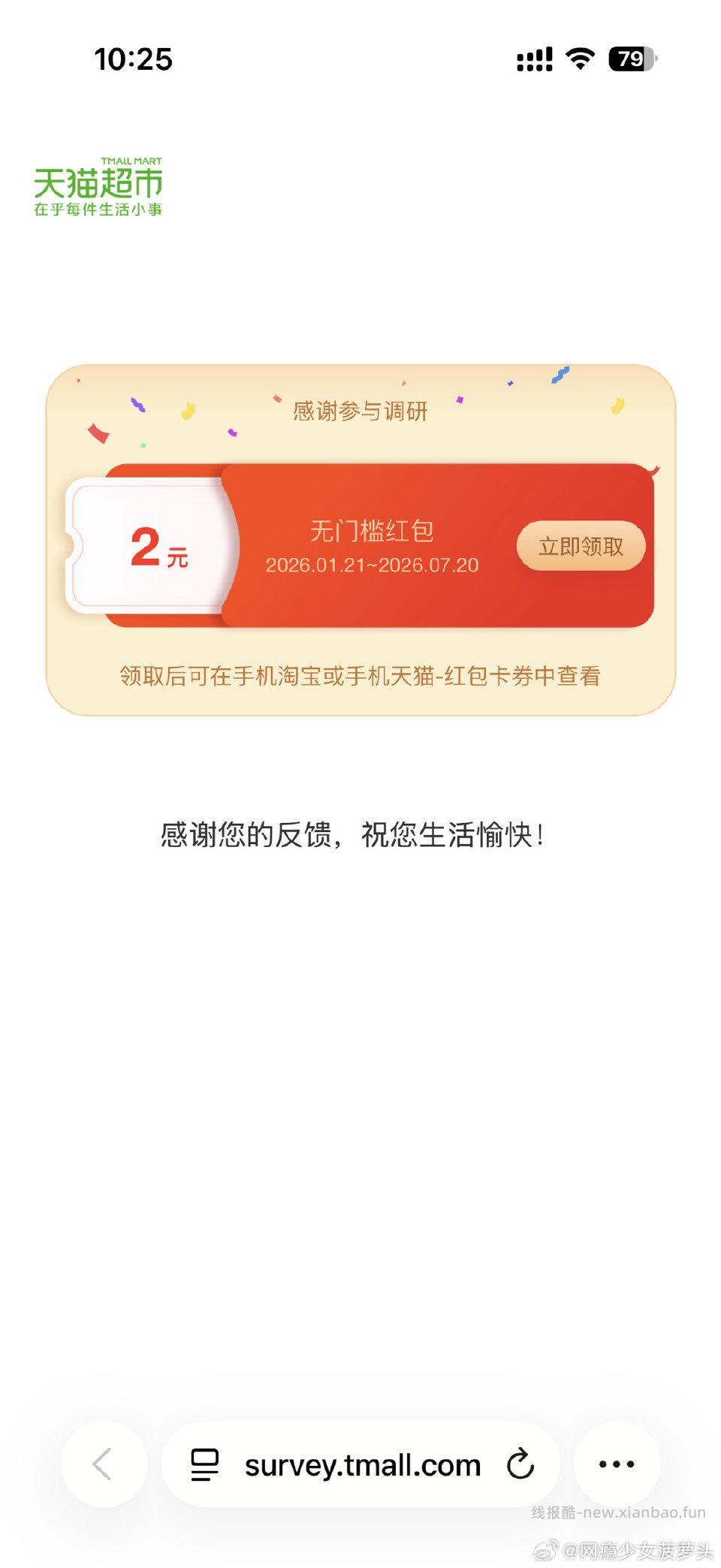Tap the red packet viewing instructions text
721x1568 pixels.
[x=360, y=675]
